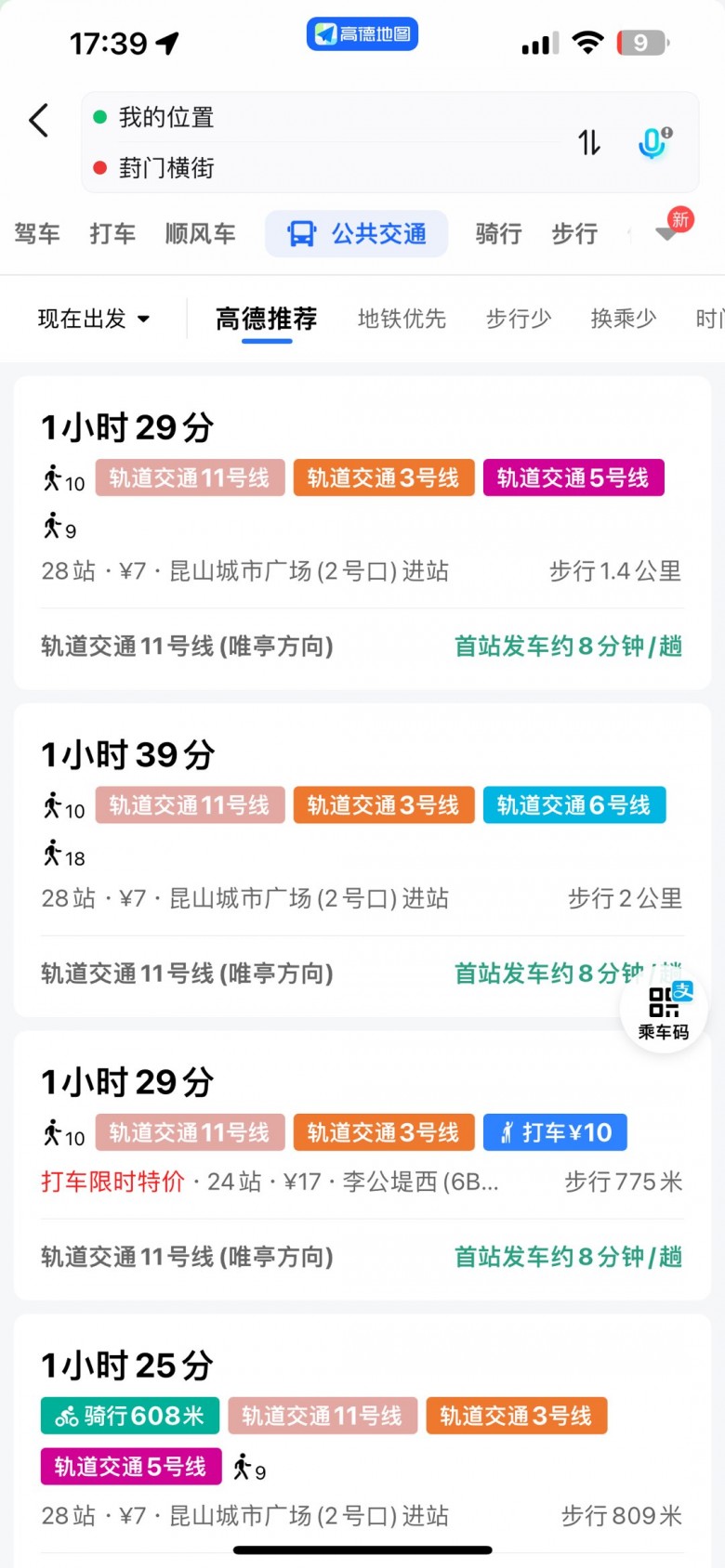Open the 现在出发 departure time dropdown
Image resolution: width=725 pixels, height=1568 pixels.
pyautogui.click(x=93, y=319)
